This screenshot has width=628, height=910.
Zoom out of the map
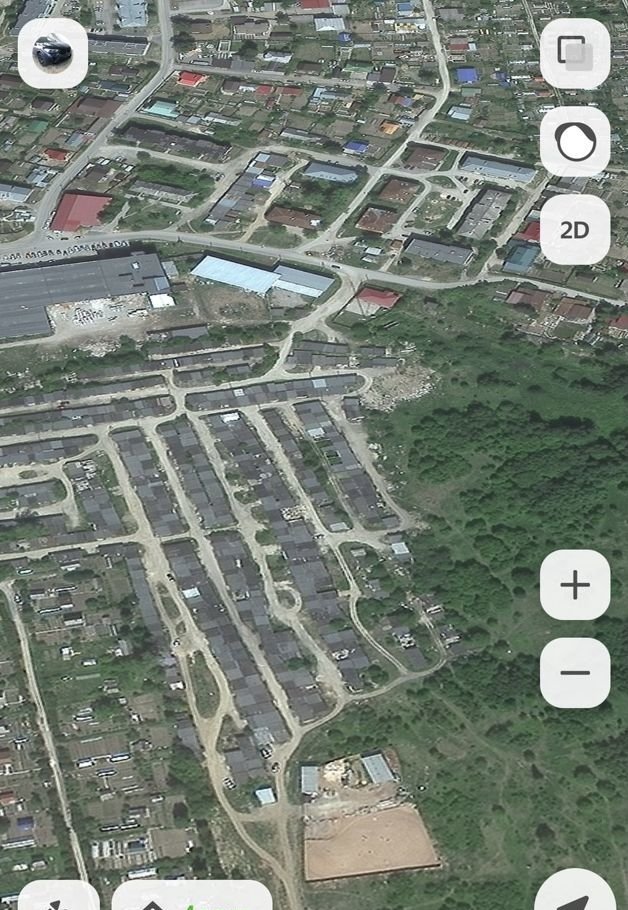(575, 673)
